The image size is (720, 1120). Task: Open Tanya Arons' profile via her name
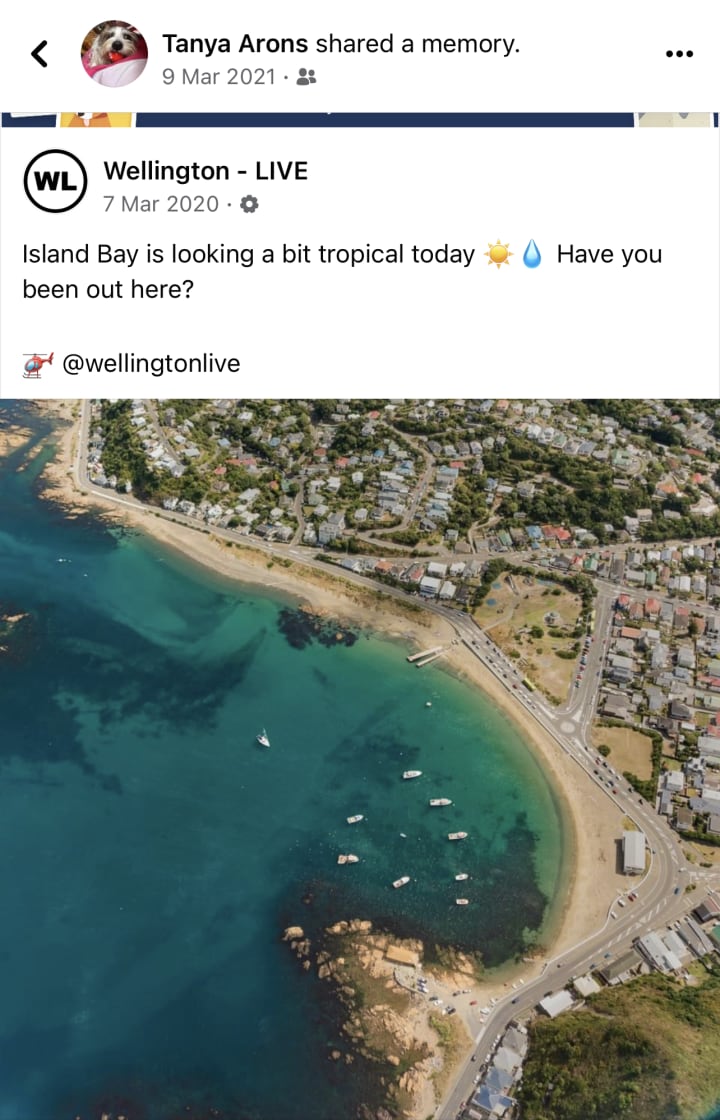(x=235, y=44)
